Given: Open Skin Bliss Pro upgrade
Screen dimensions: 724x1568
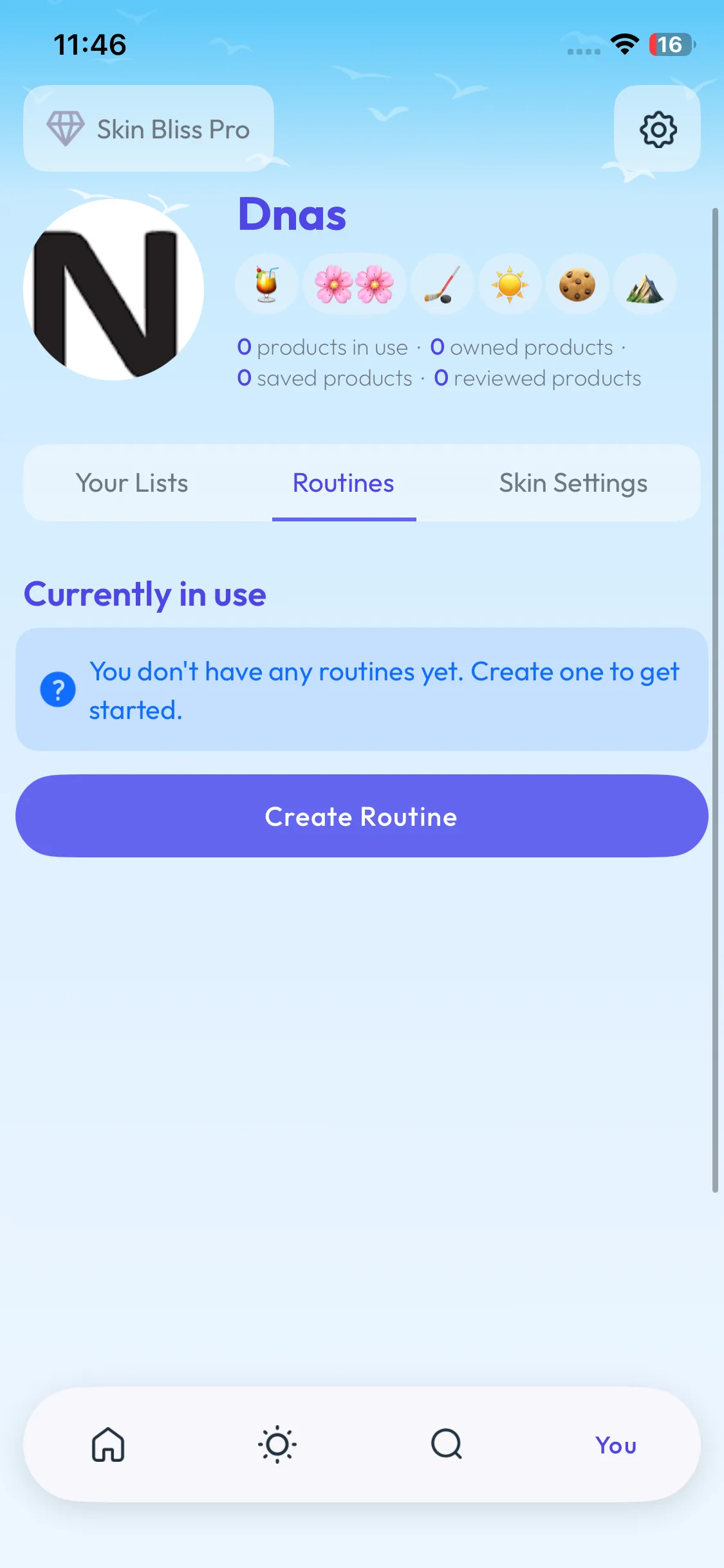Looking at the screenshot, I should tap(149, 129).
